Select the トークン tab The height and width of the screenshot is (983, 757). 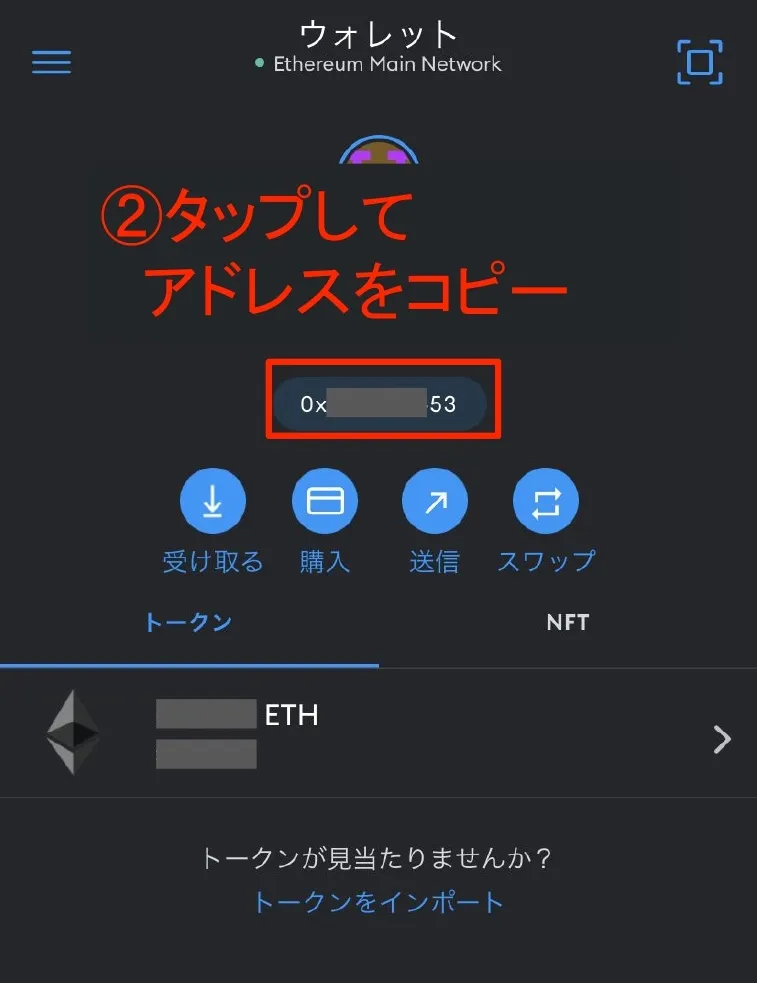pyautogui.click(x=188, y=622)
